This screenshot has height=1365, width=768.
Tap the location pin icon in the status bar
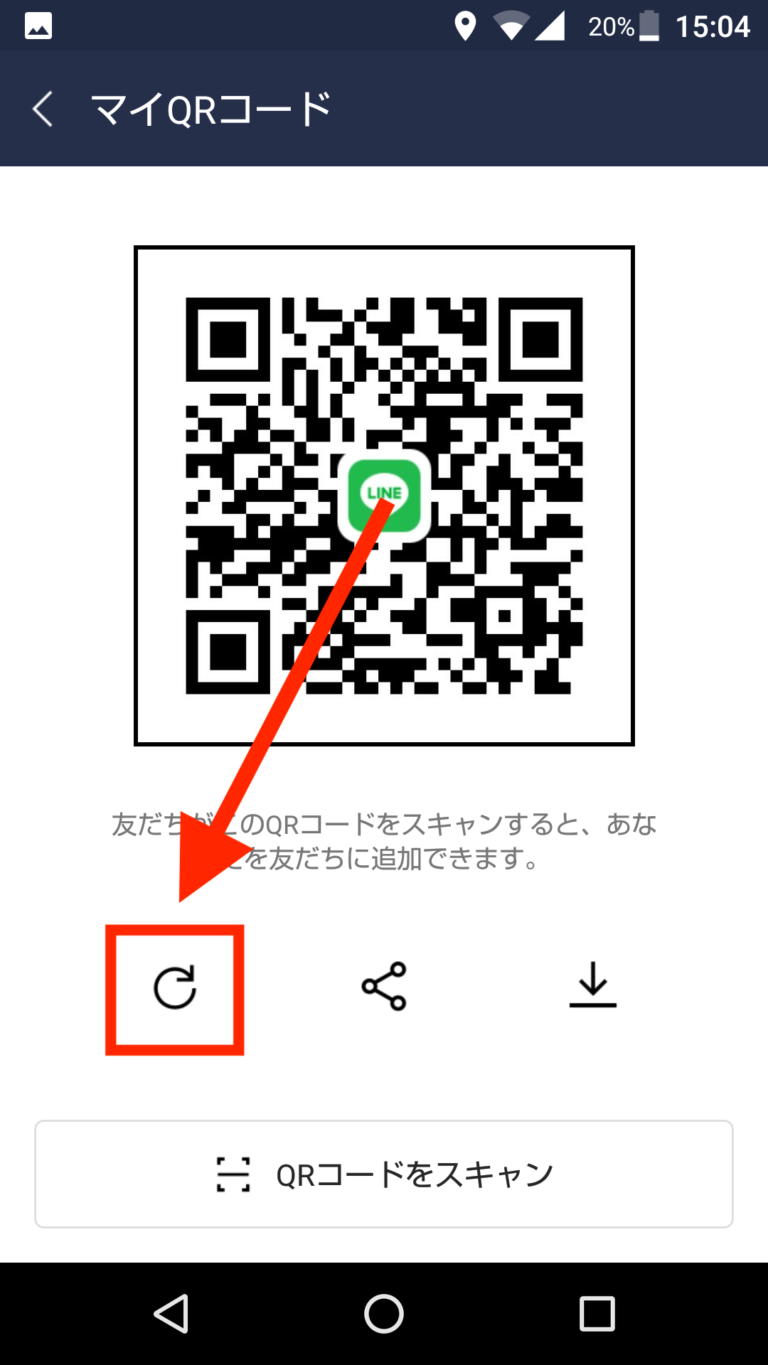pos(466,25)
